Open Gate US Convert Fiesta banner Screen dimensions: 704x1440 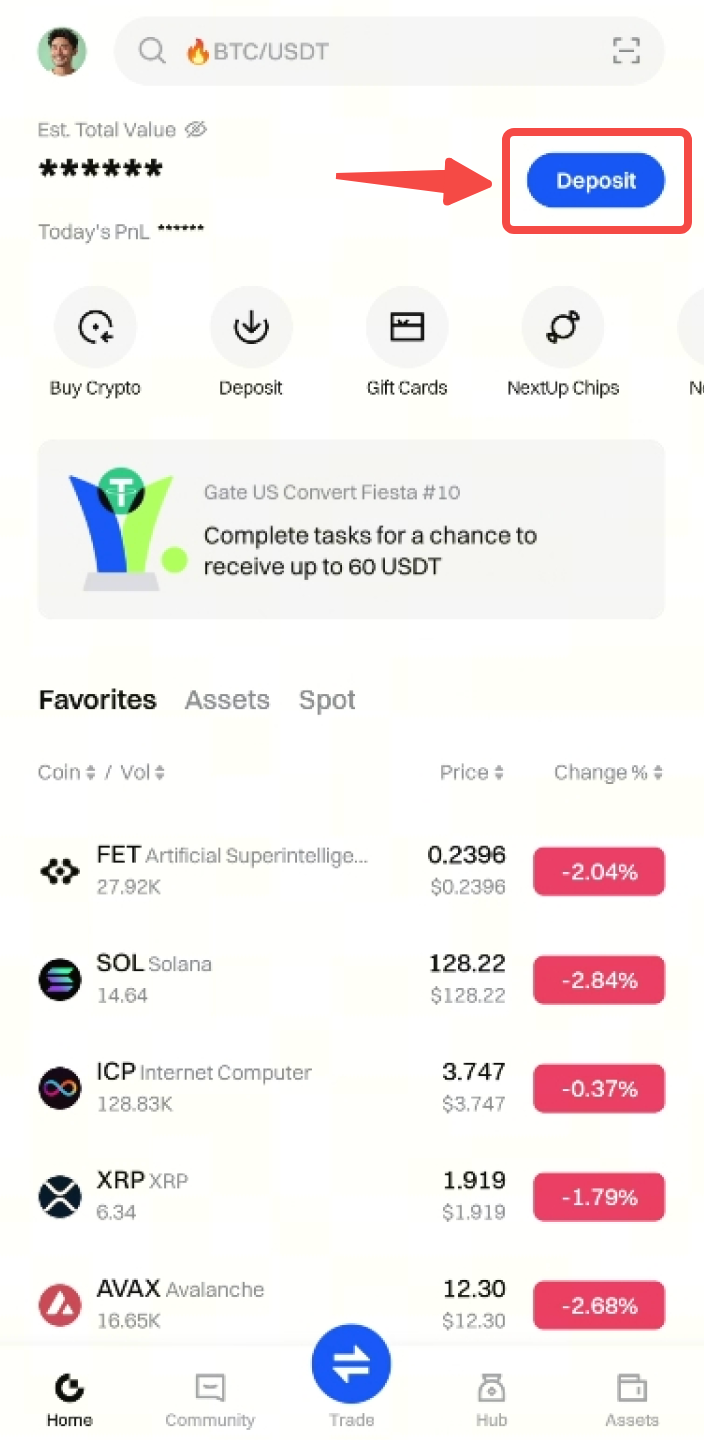click(x=351, y=530)
